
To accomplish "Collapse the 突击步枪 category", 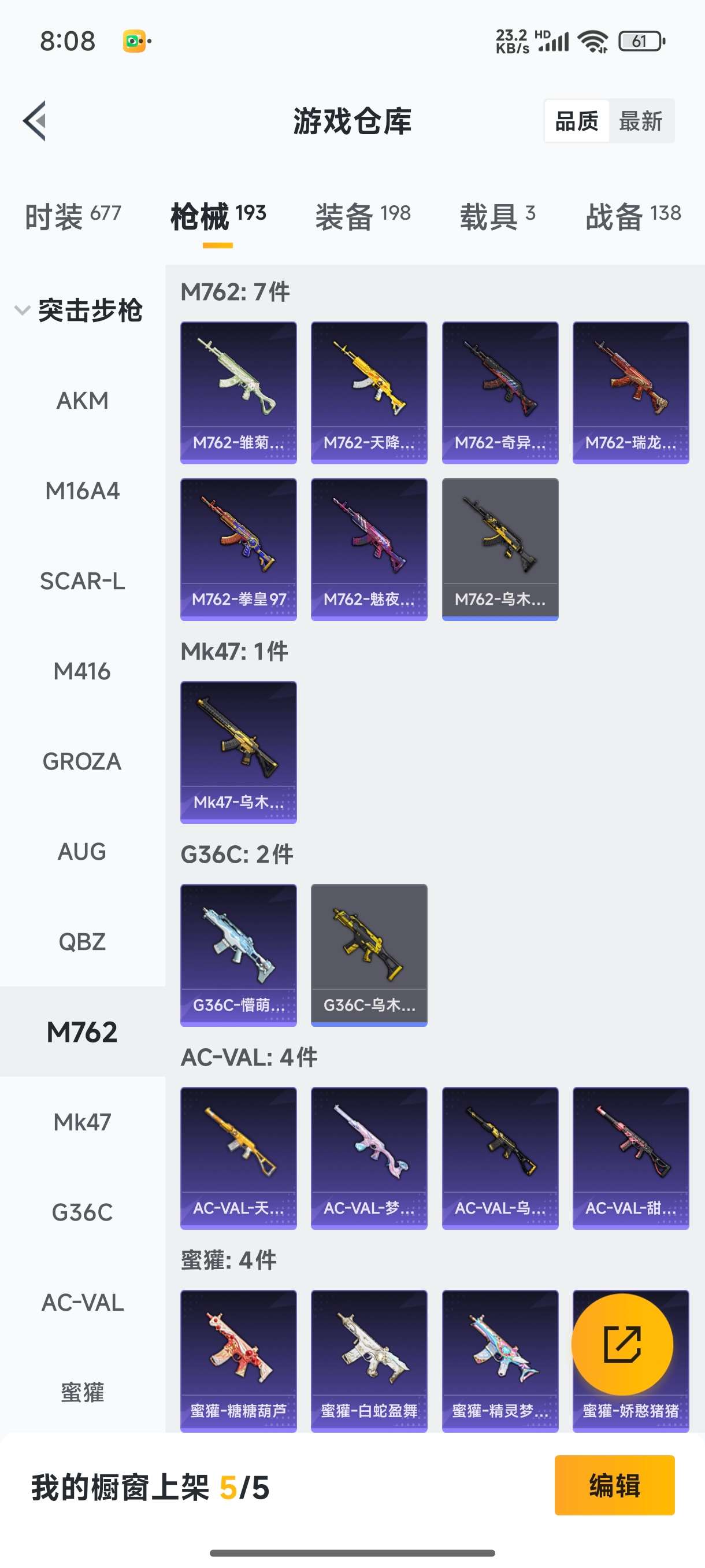I will tap(79, 310).
